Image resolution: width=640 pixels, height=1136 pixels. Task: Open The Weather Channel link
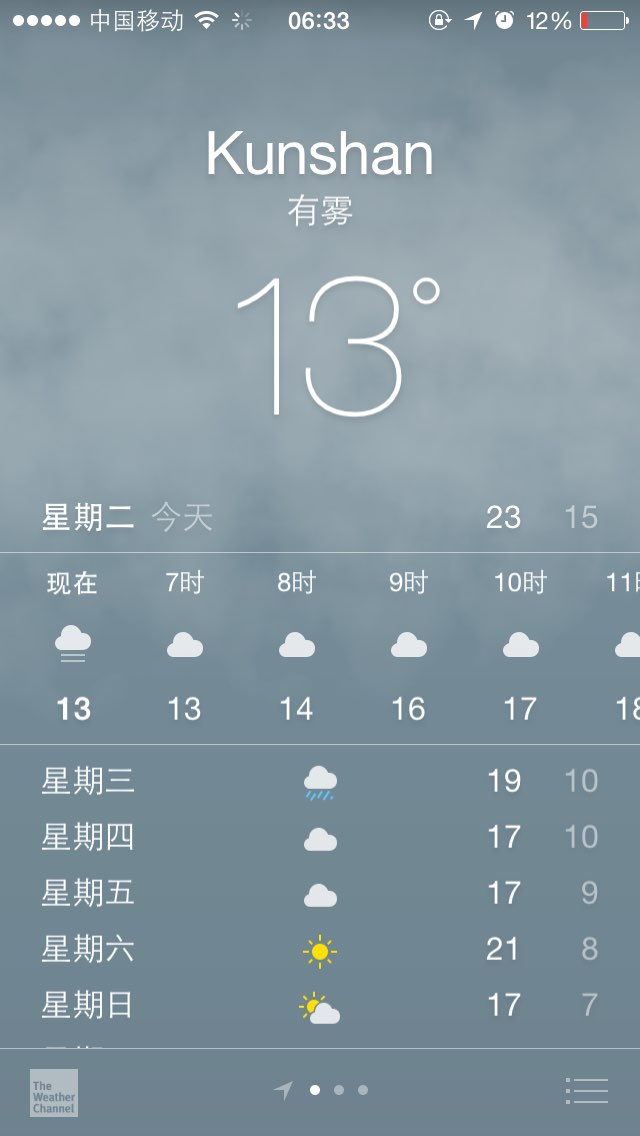coord(54,1093)
